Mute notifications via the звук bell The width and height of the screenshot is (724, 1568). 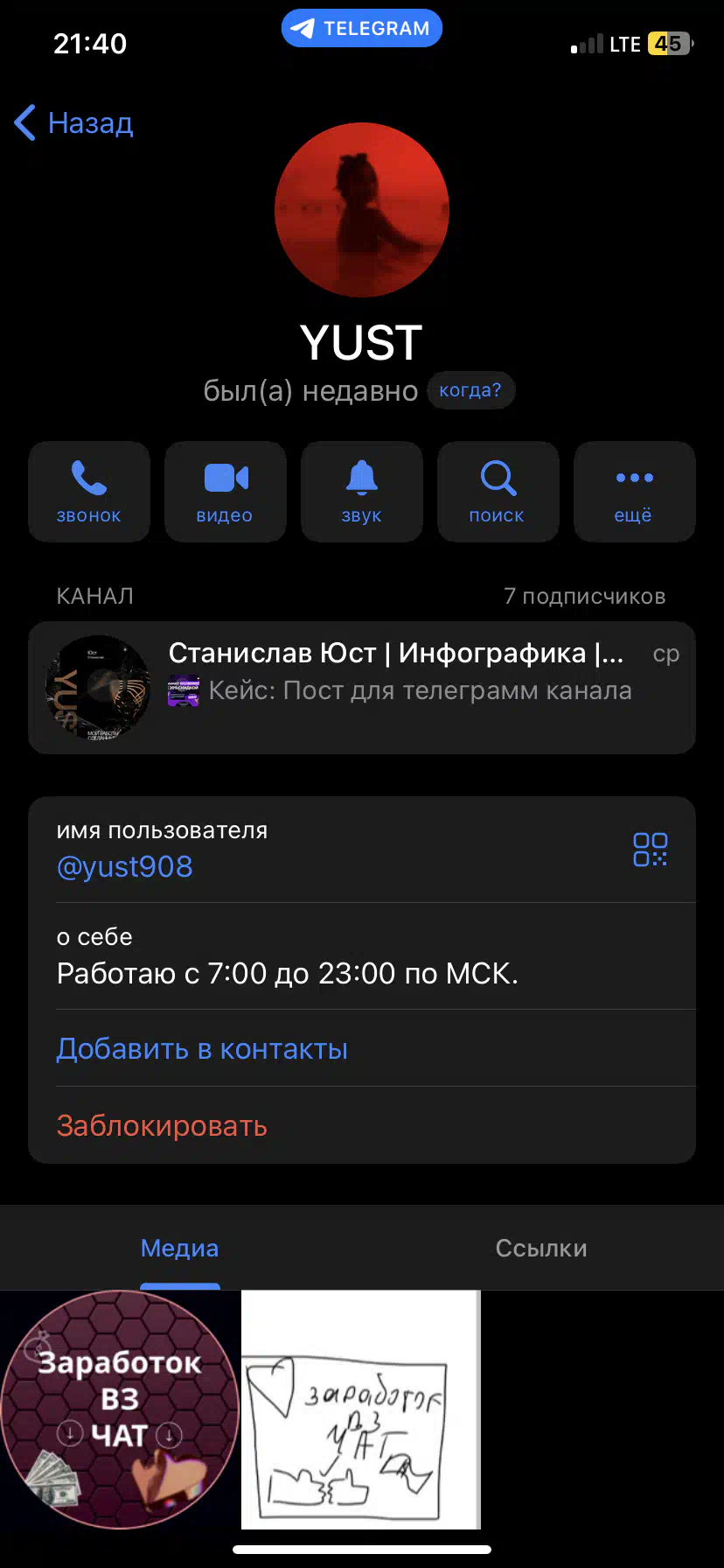[x=362, y=492]
